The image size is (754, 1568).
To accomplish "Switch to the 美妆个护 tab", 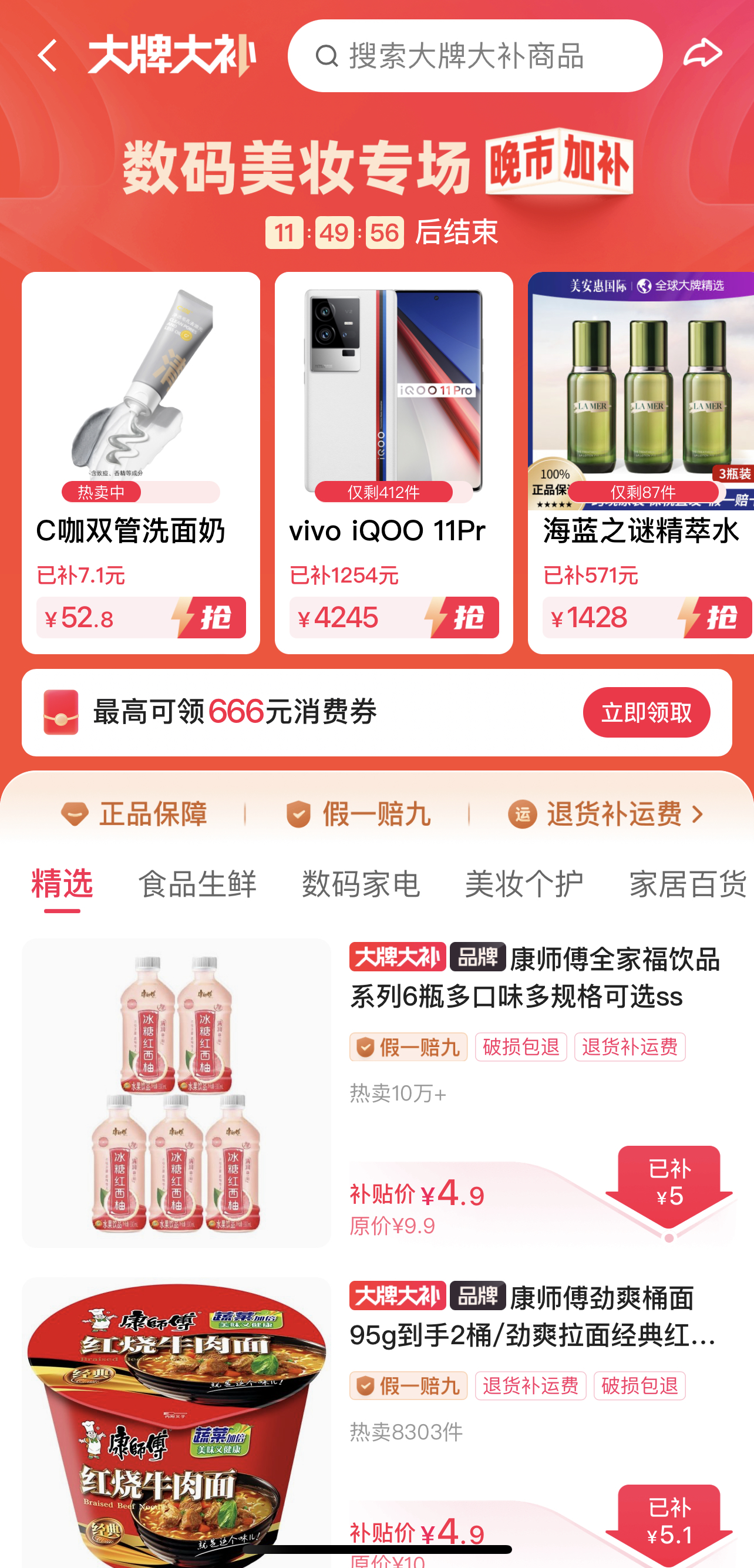I will point(524,883).
